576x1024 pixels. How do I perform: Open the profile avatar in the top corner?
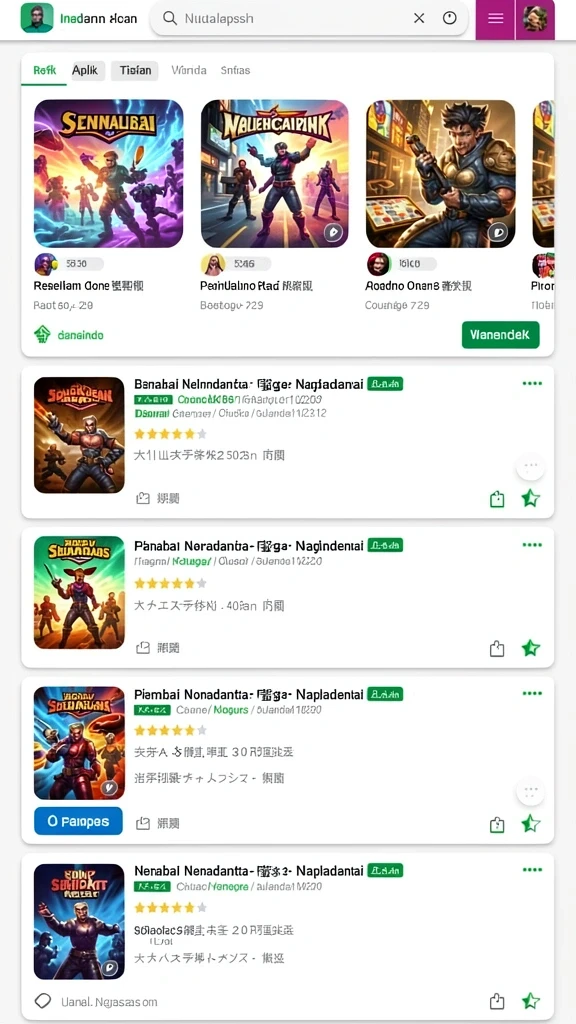point(535,18)
